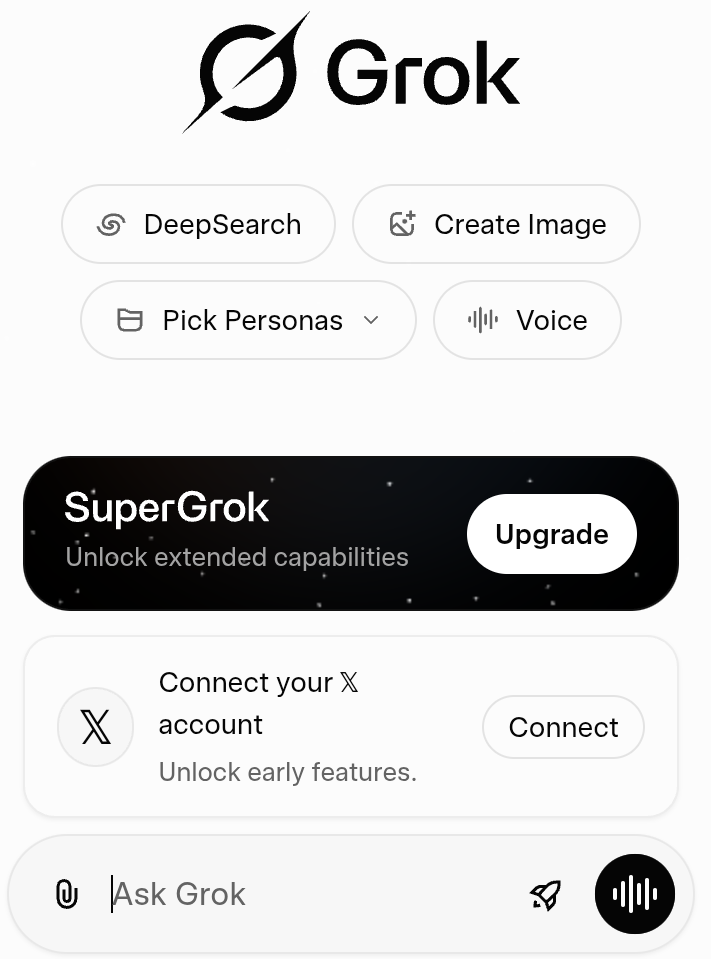The height and width of the screenshot is (959, 711).
Task: Tap the DeepSearch chip
Action: [x=198, y=224]
